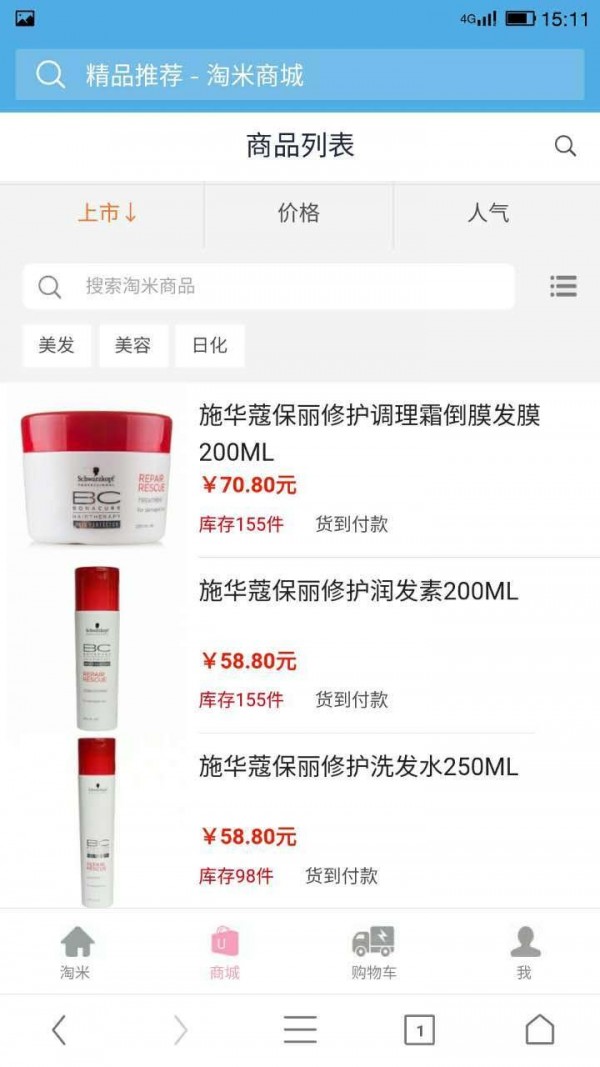Sort products by 上市
The height and width of the screenshot is (1067, 600).
[x=107, y=212]
